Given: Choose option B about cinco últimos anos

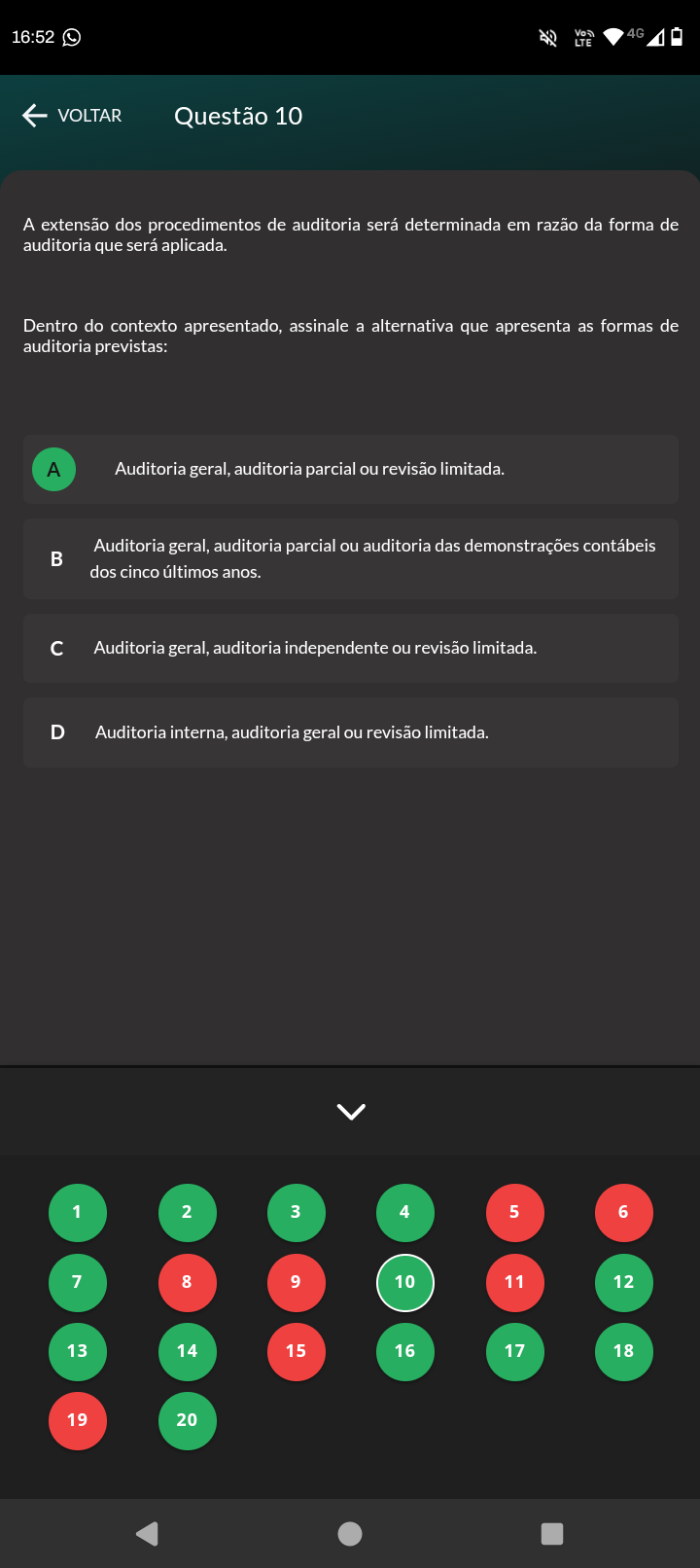Looking at the screenshot, I should (x=350, y=558).
